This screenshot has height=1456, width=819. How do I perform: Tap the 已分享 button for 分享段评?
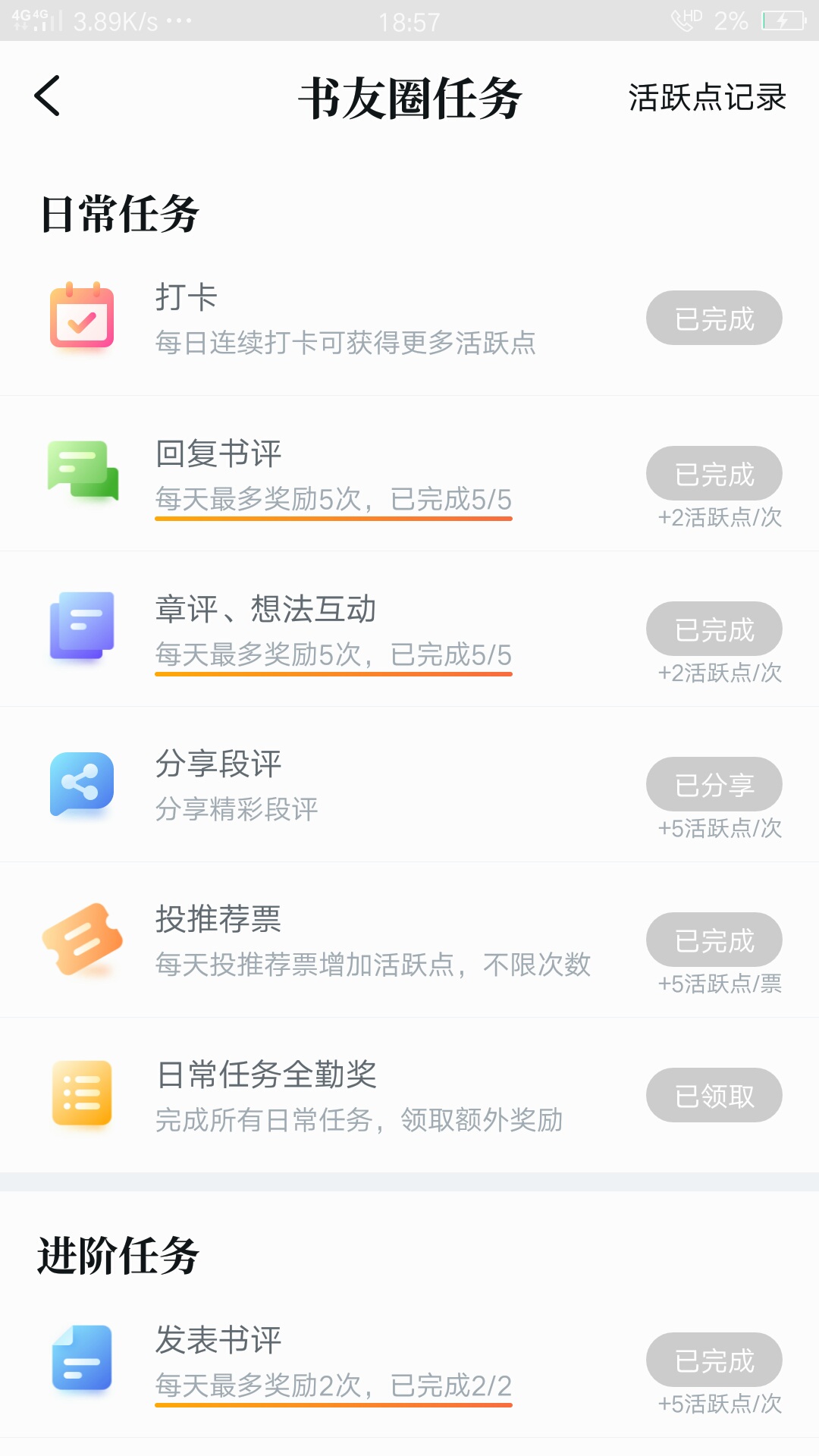click(x=714, y=784)
